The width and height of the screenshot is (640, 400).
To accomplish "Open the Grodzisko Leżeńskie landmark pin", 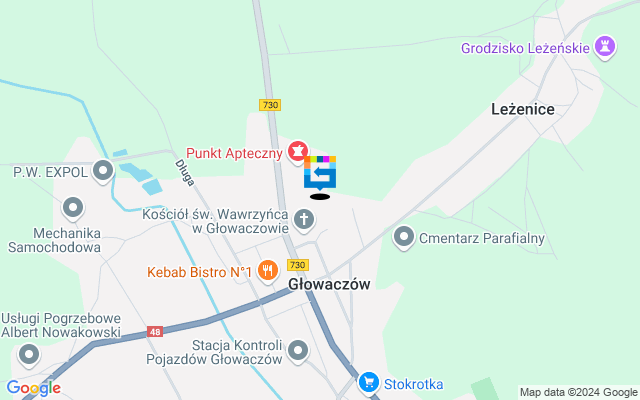I will coord(604,46).
